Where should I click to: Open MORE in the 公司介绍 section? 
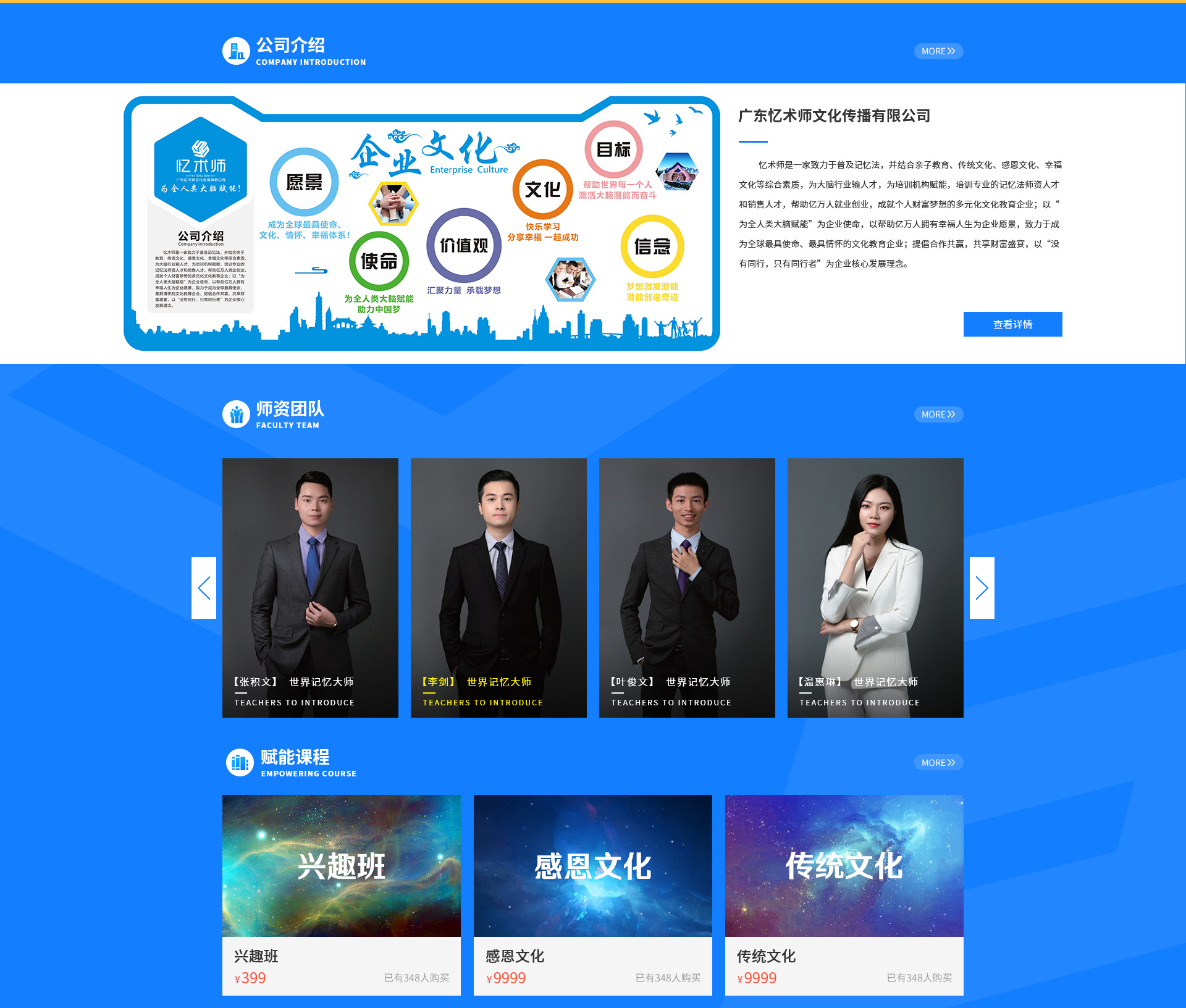(x=938, y=51)
